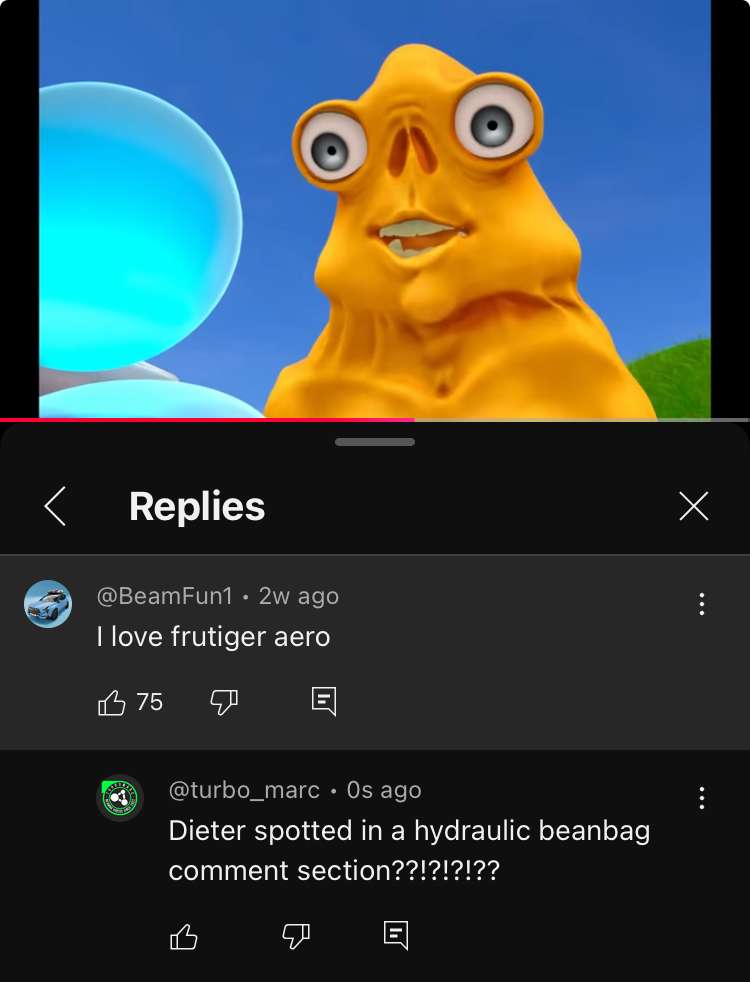This screenshot has height=982, width=750.
Task: Dislike @turbo_marc's reply
Action: (296, 937)
